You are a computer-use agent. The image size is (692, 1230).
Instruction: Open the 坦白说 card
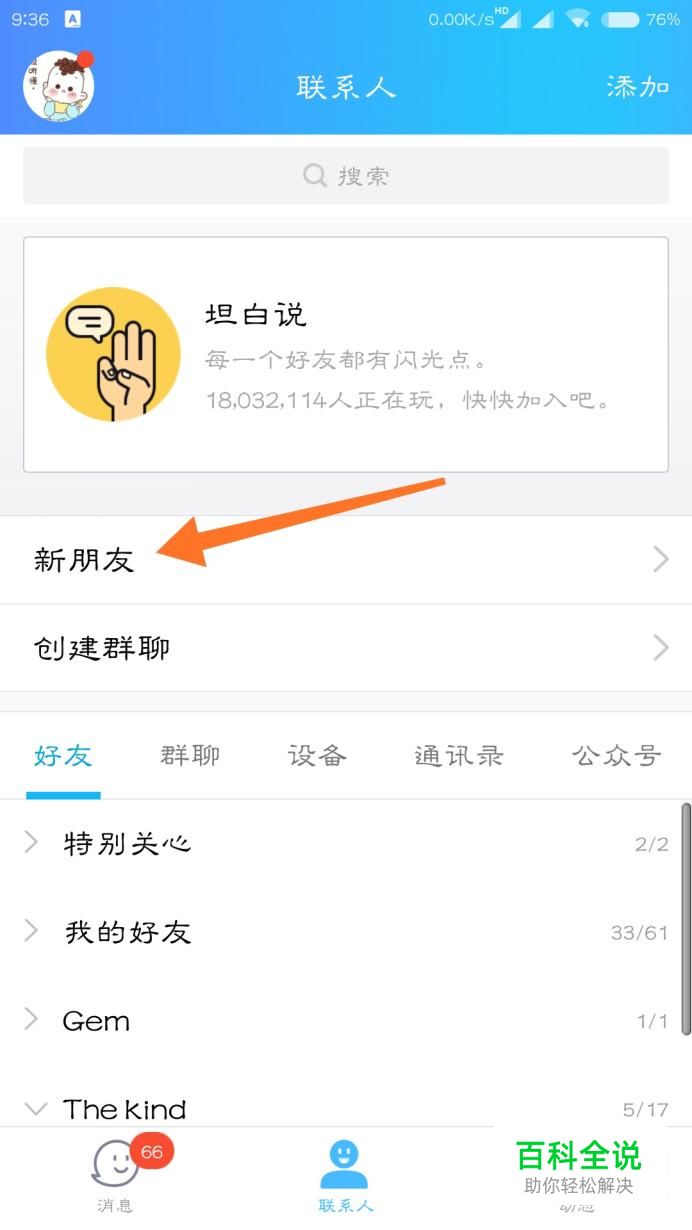346,354
